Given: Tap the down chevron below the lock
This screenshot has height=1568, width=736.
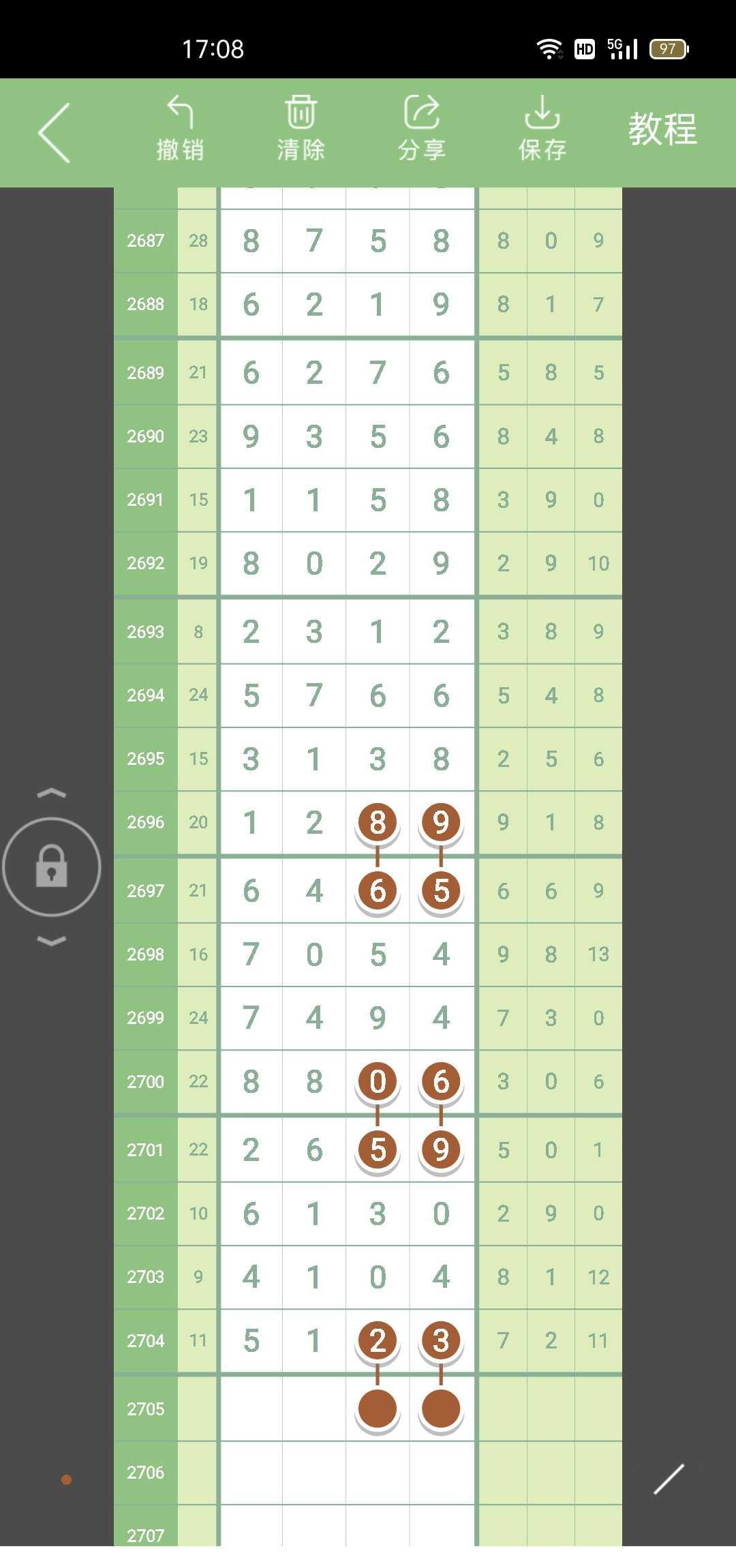Looking at the screenshot, I should (x=52, y=941).
